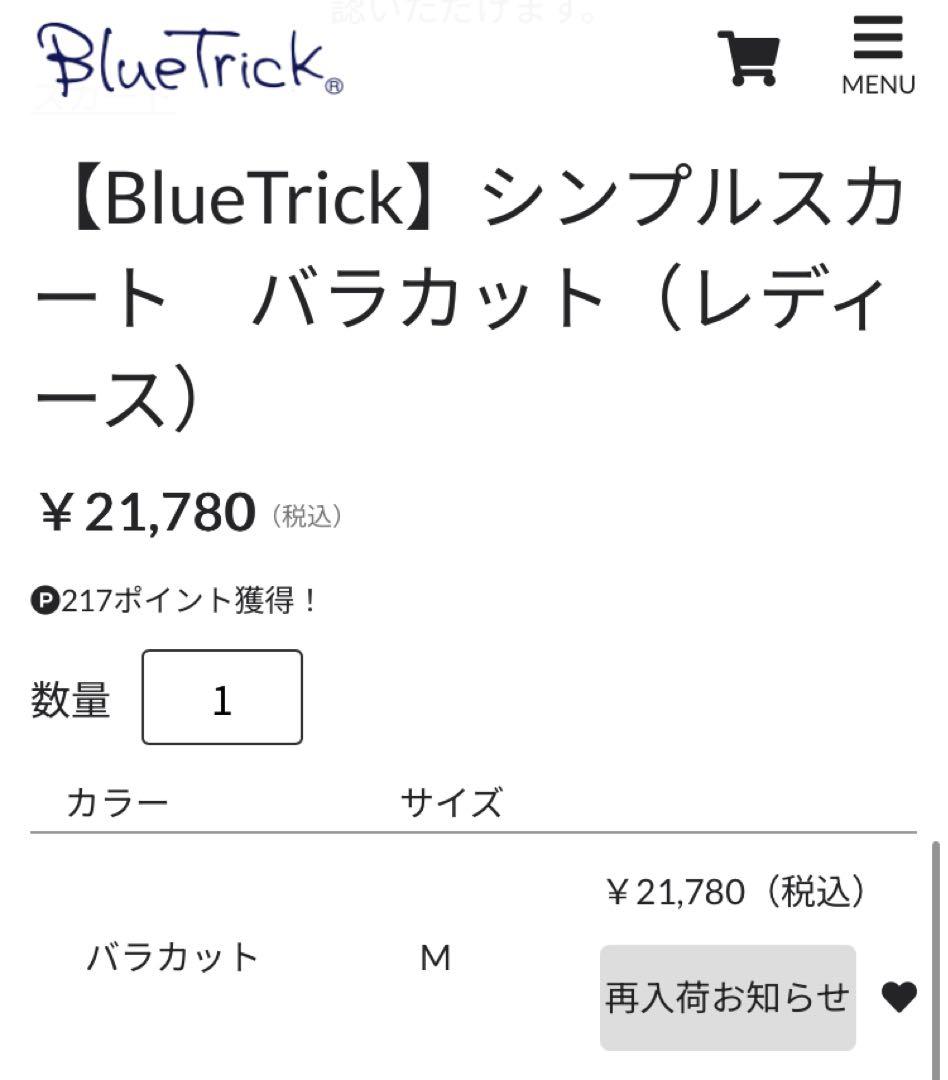Screen dimensions: 948x1080
Task: Open the quantity selector showing 1
Action: (222, 698)
